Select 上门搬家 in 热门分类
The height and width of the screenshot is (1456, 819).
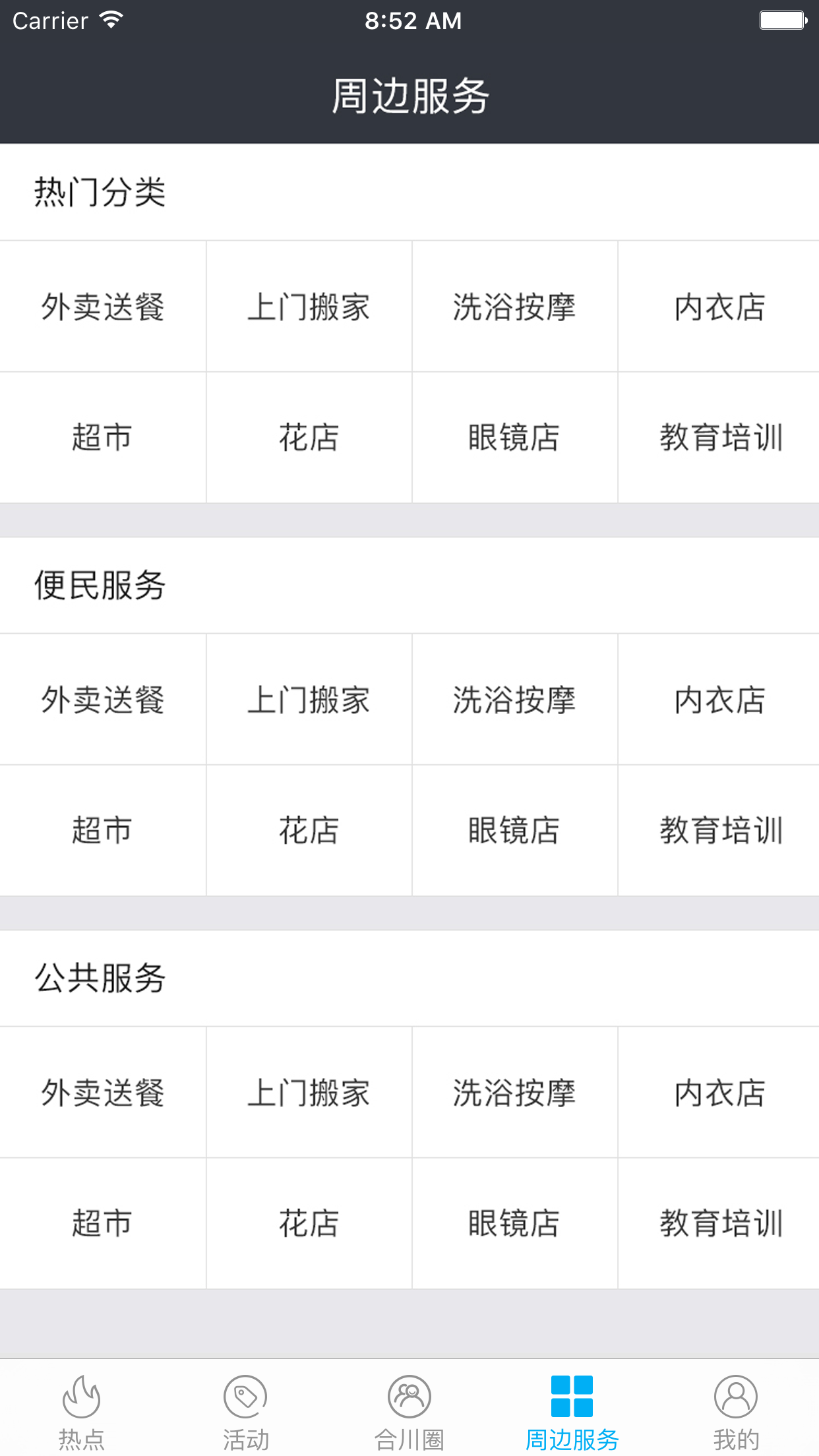309,307
